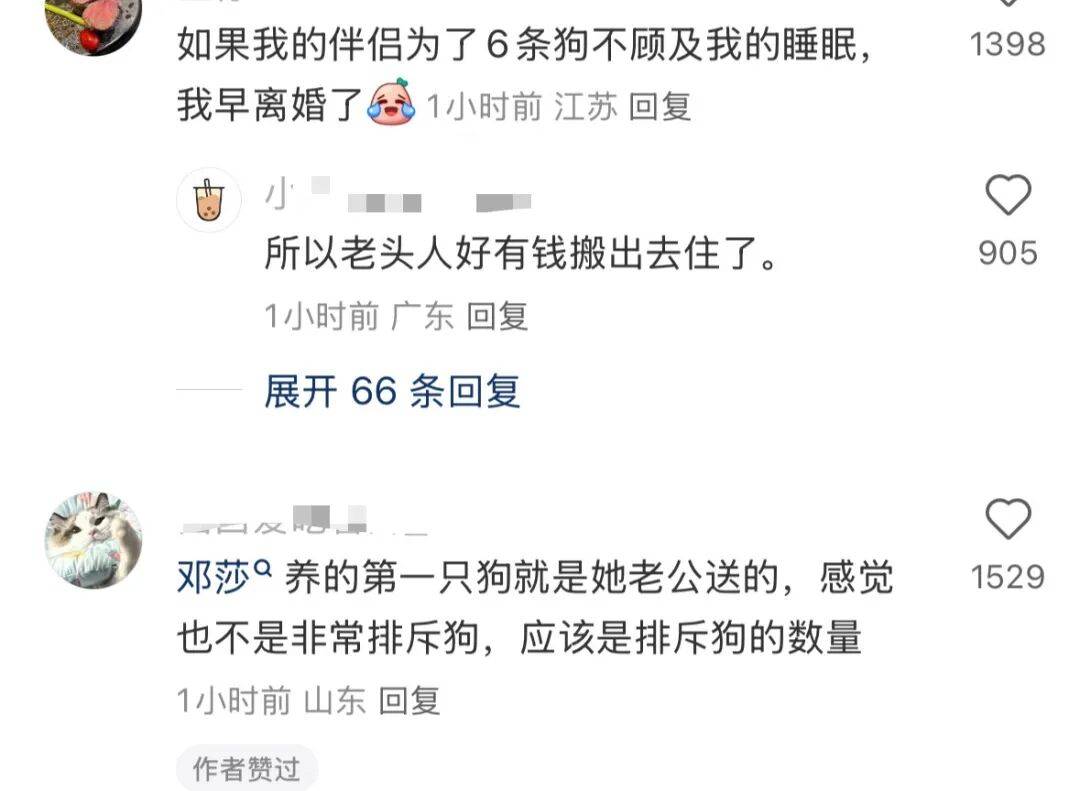Image resolution: width=1080 pixels, height=791 pixels.
Task: Like the reply about 老头人好有钱搬出去住了
Action: coord(1007,196)
